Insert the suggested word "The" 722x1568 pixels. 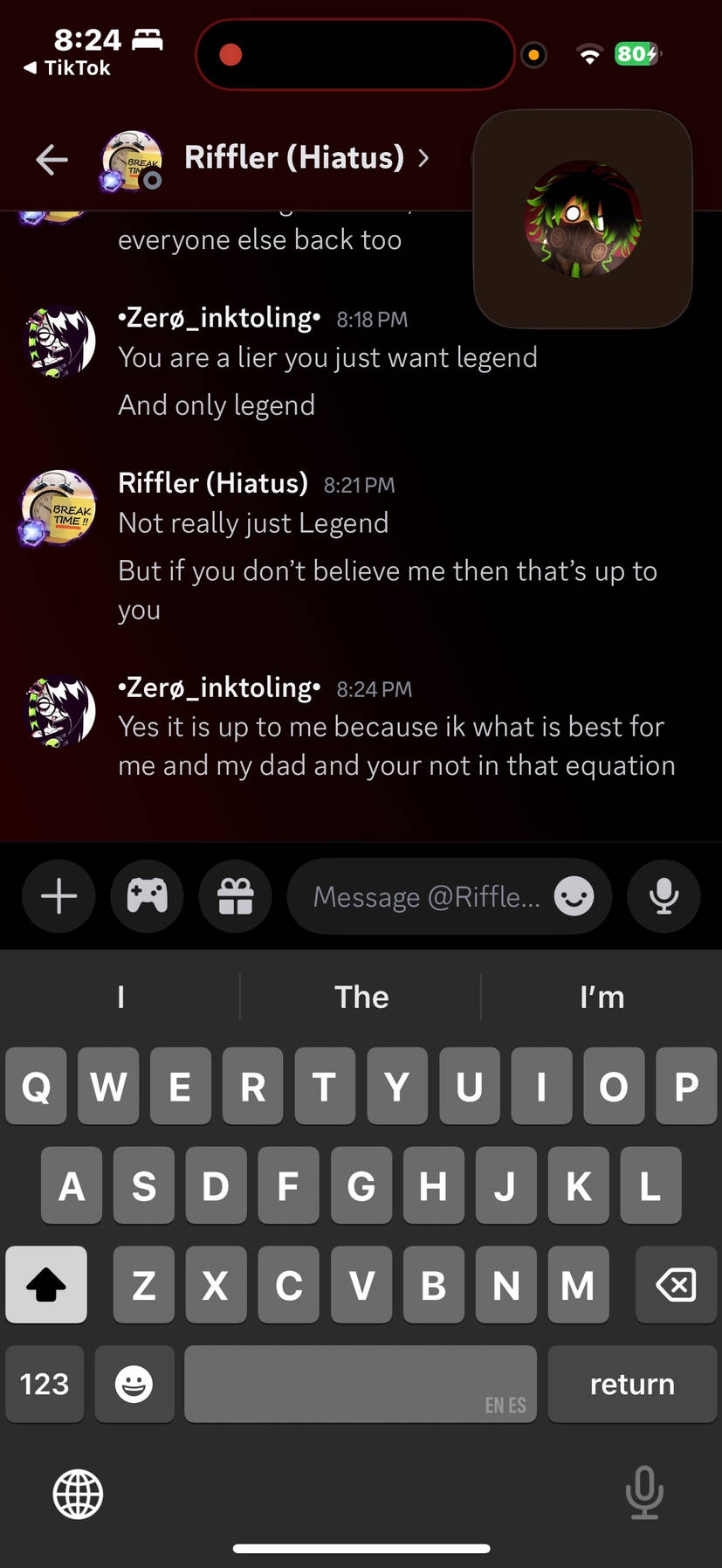(361, 997)
